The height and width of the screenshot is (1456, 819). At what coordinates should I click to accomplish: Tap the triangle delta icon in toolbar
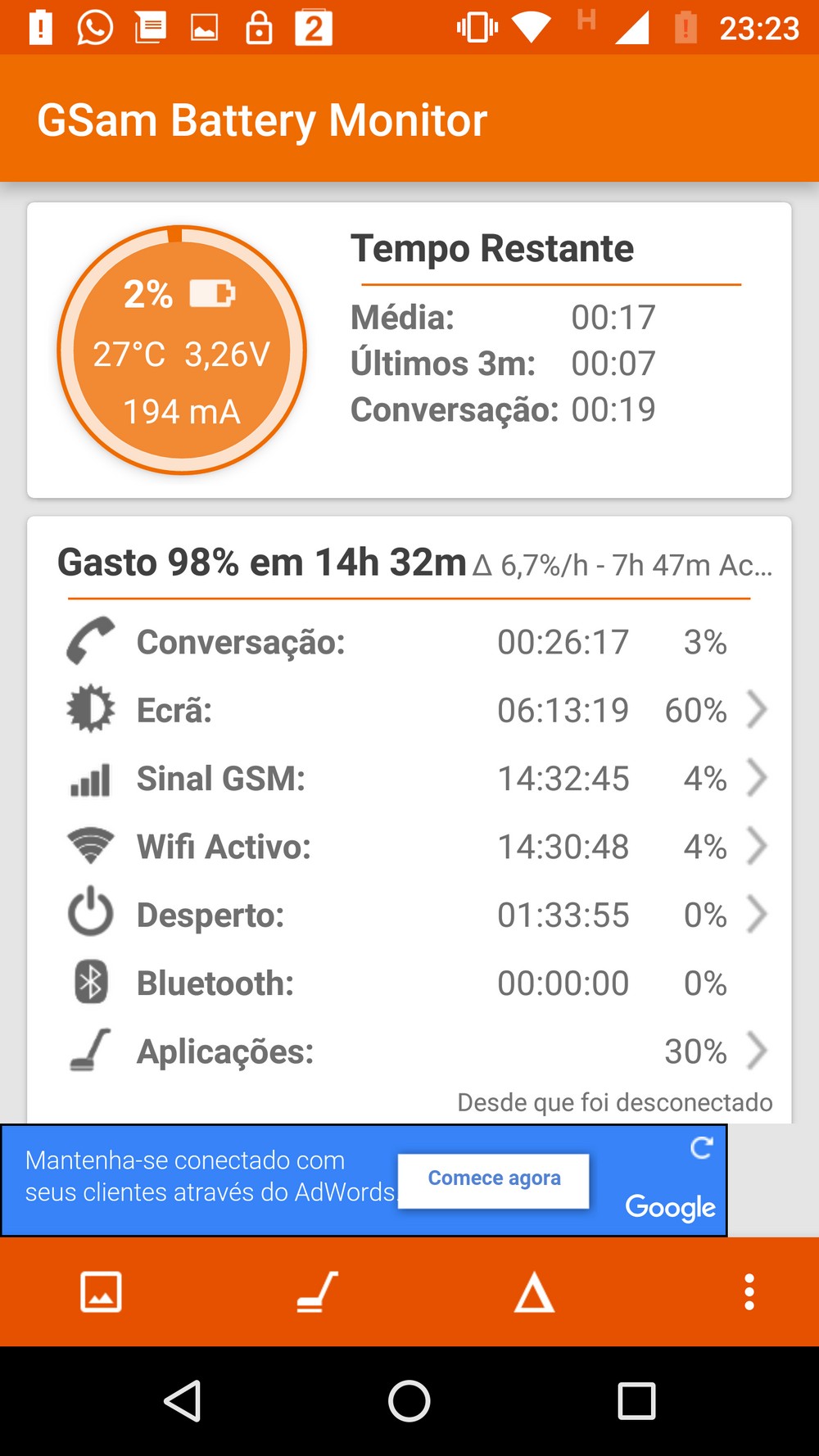pyautogui.click(x=534, y=1292)
